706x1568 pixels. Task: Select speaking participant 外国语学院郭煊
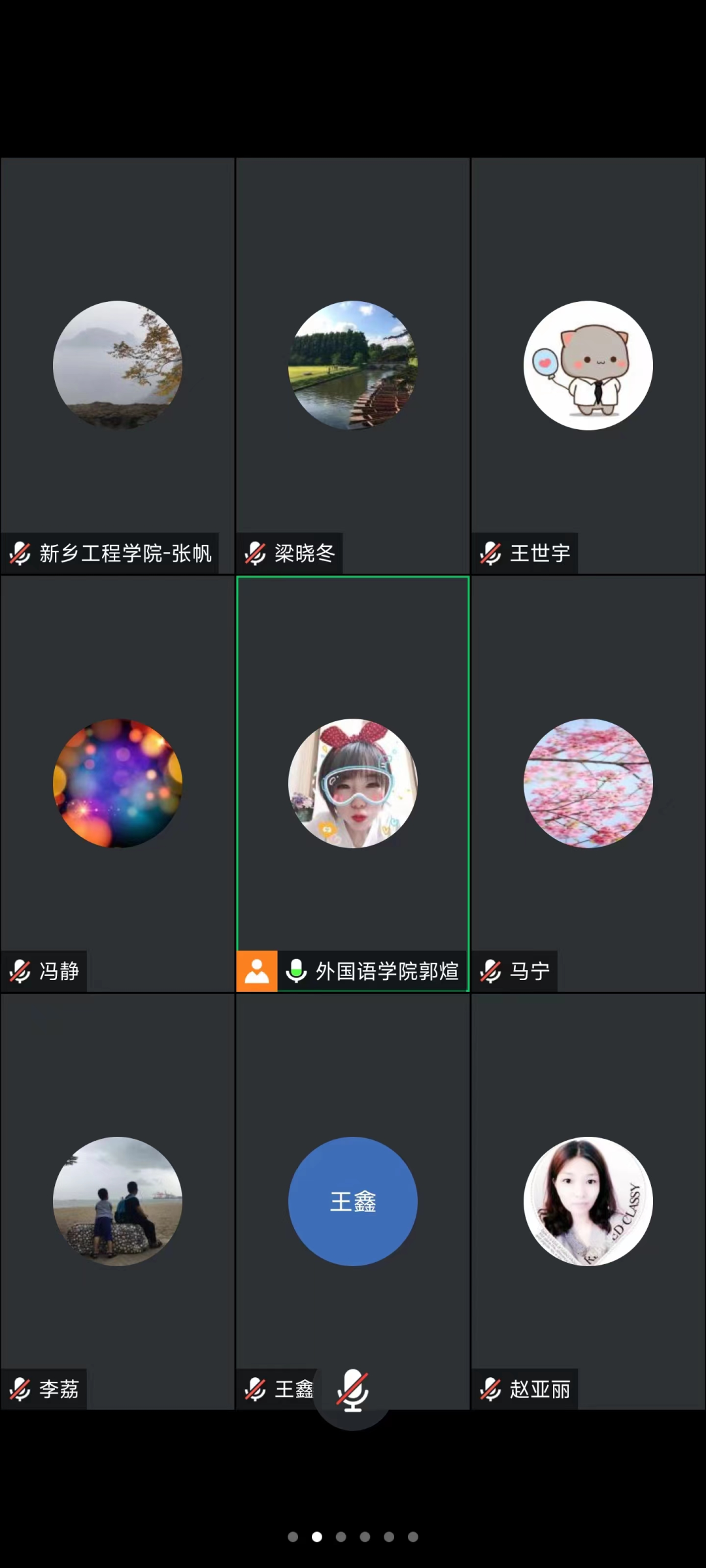[353, 784]
